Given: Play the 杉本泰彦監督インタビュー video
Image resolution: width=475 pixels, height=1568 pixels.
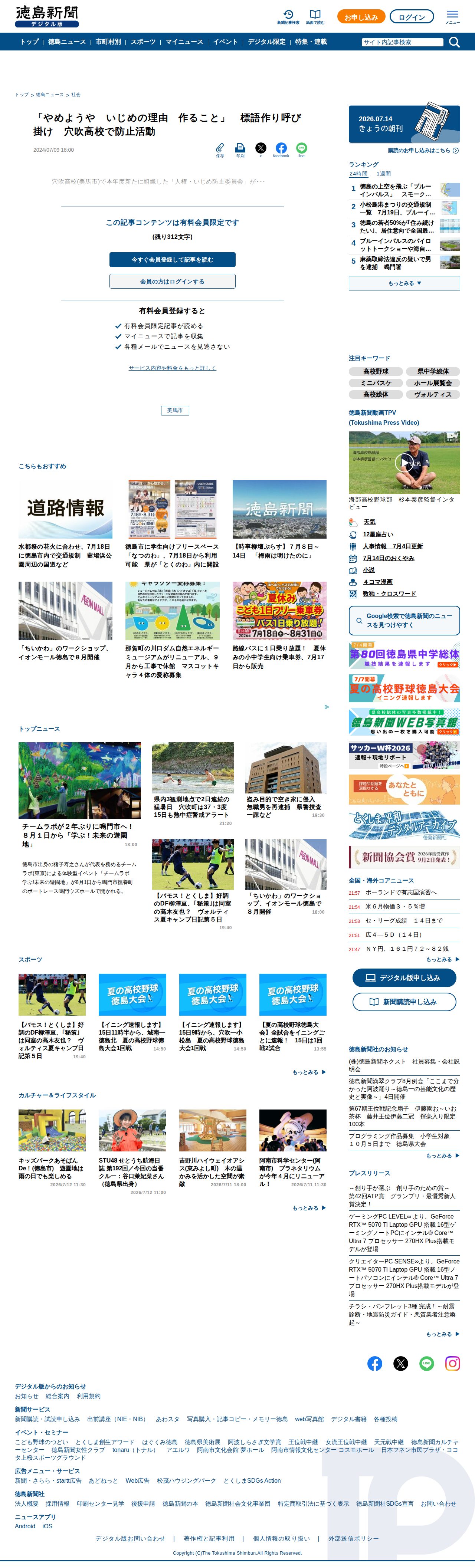Looking at the screenshot, I should 404,463.
